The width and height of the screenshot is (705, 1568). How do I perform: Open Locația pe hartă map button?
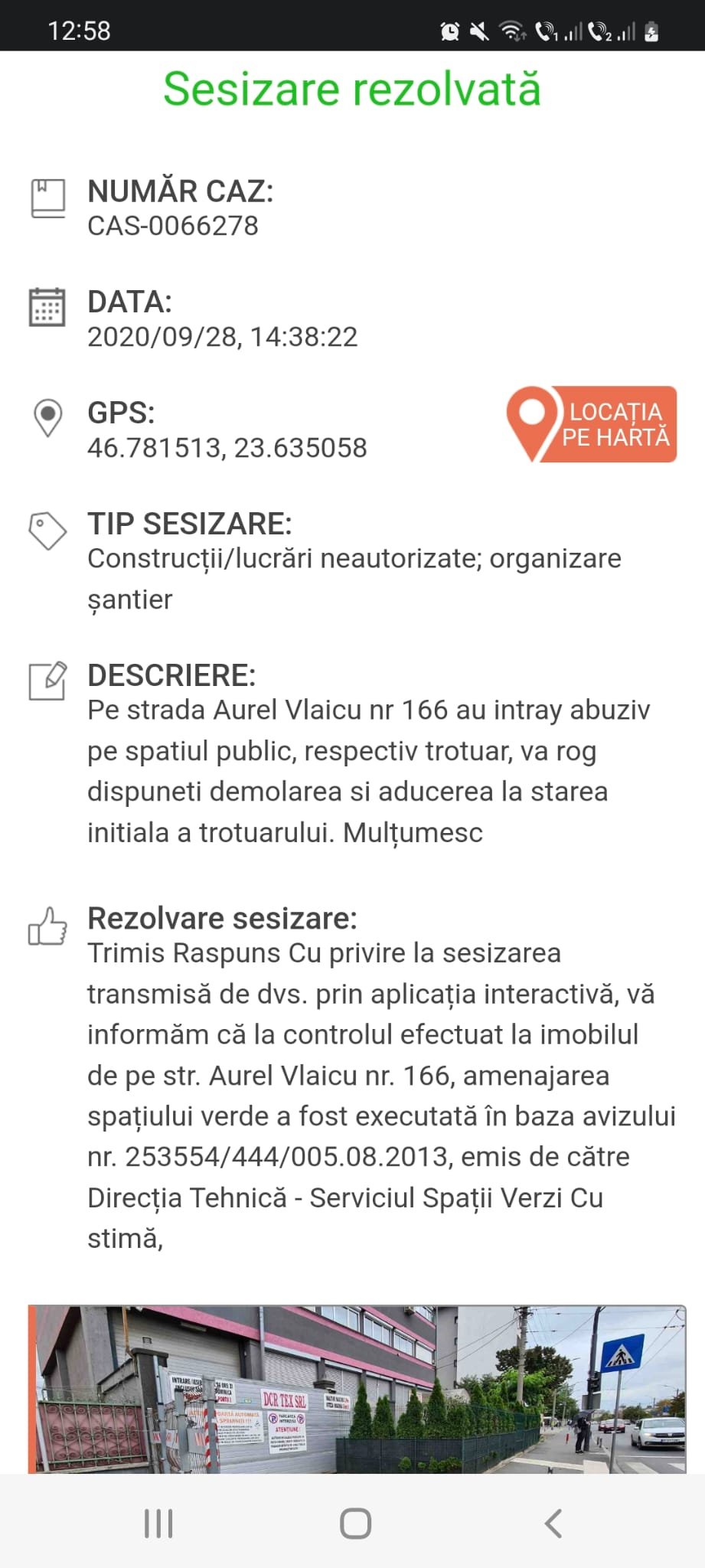[x=592, y=424]
